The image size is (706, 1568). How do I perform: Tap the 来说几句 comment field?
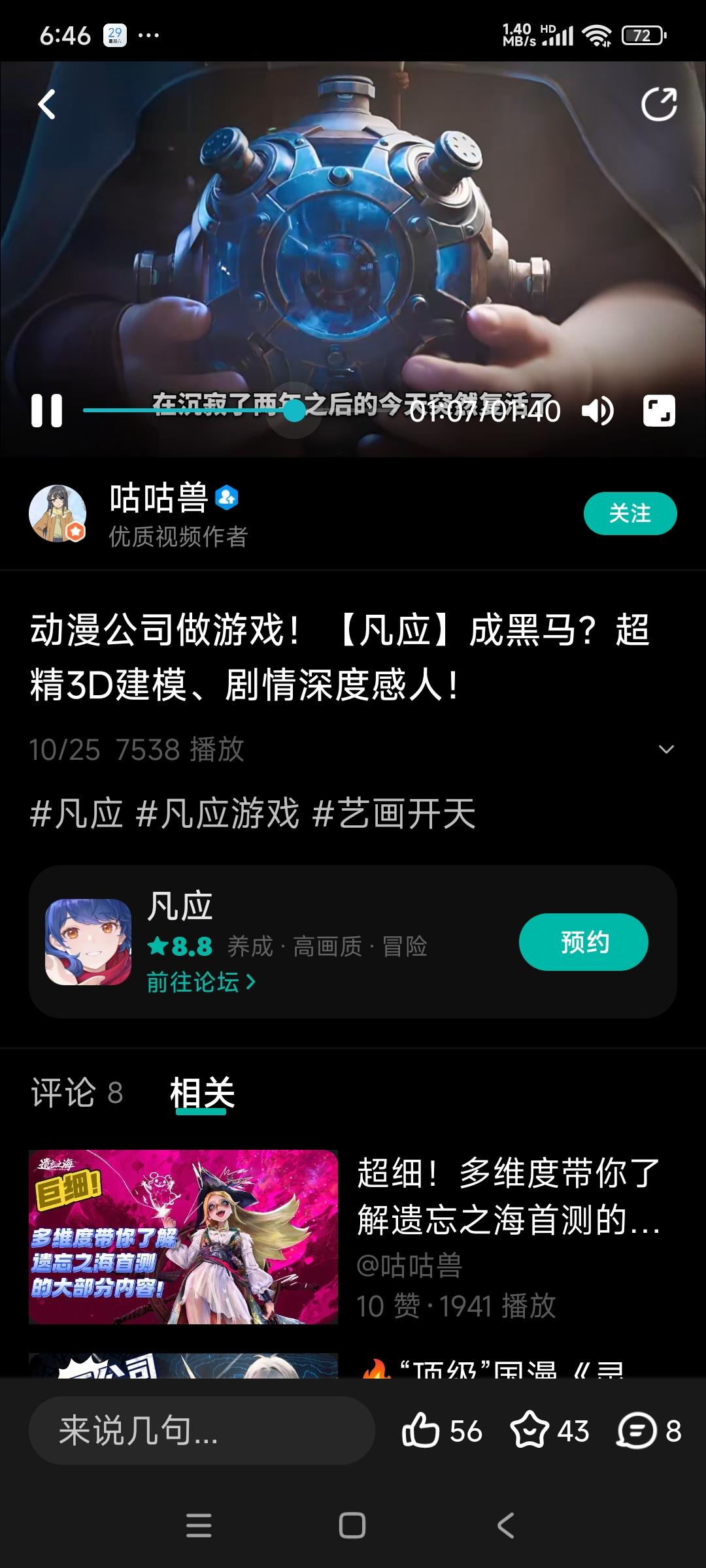point(201,1431)
